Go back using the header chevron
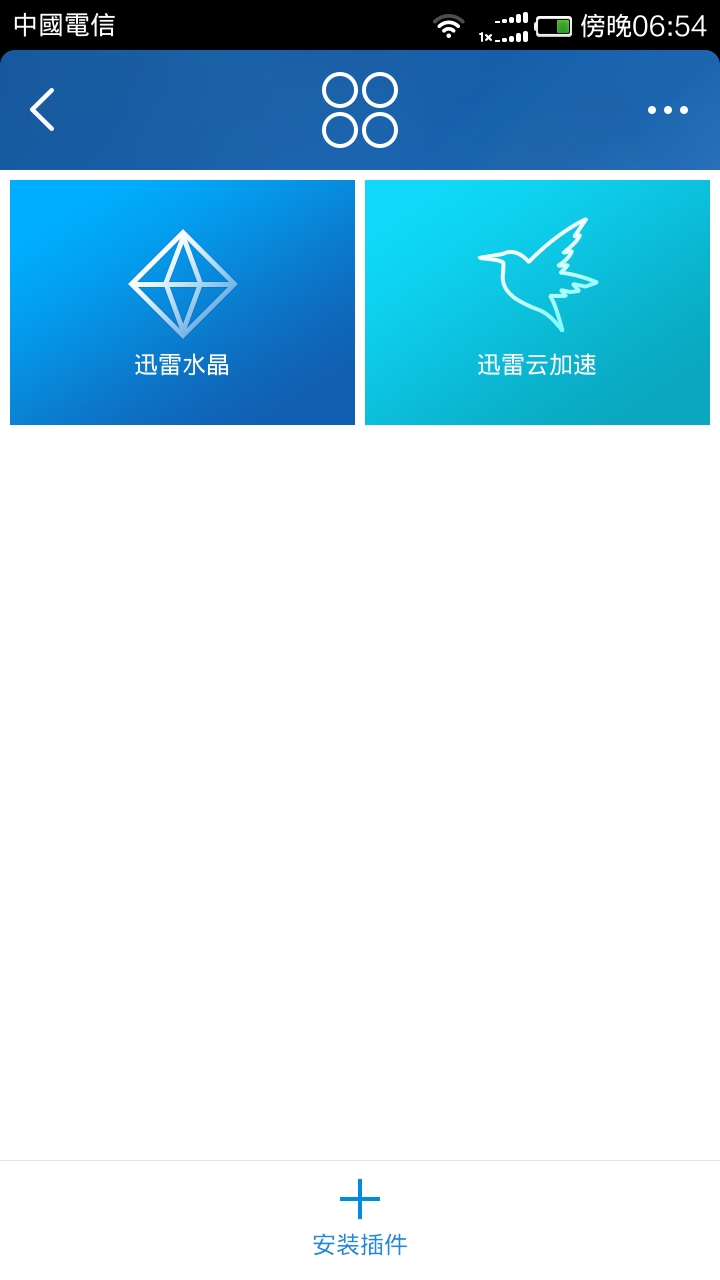 coord(42,110)
